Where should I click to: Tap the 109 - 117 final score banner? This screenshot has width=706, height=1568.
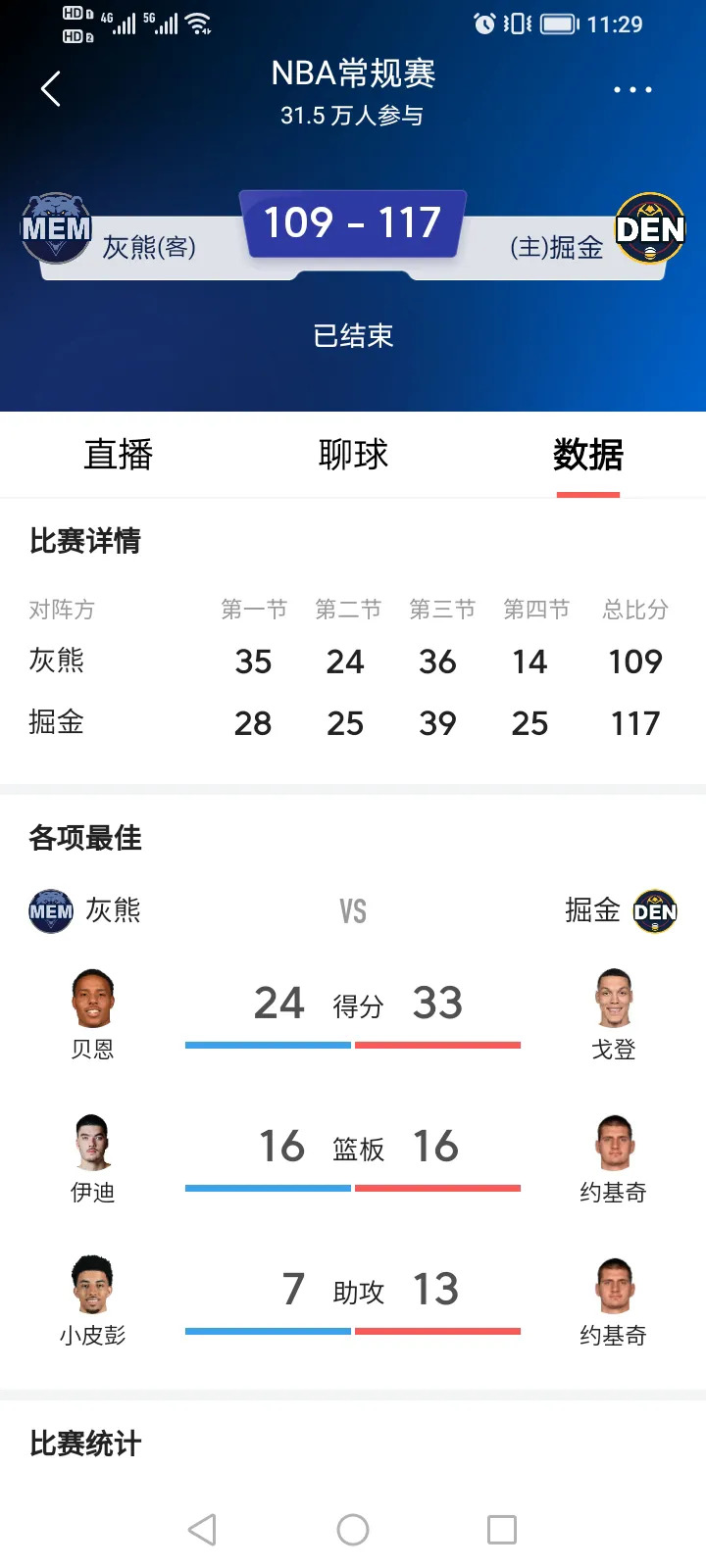(x=353, y=223)
